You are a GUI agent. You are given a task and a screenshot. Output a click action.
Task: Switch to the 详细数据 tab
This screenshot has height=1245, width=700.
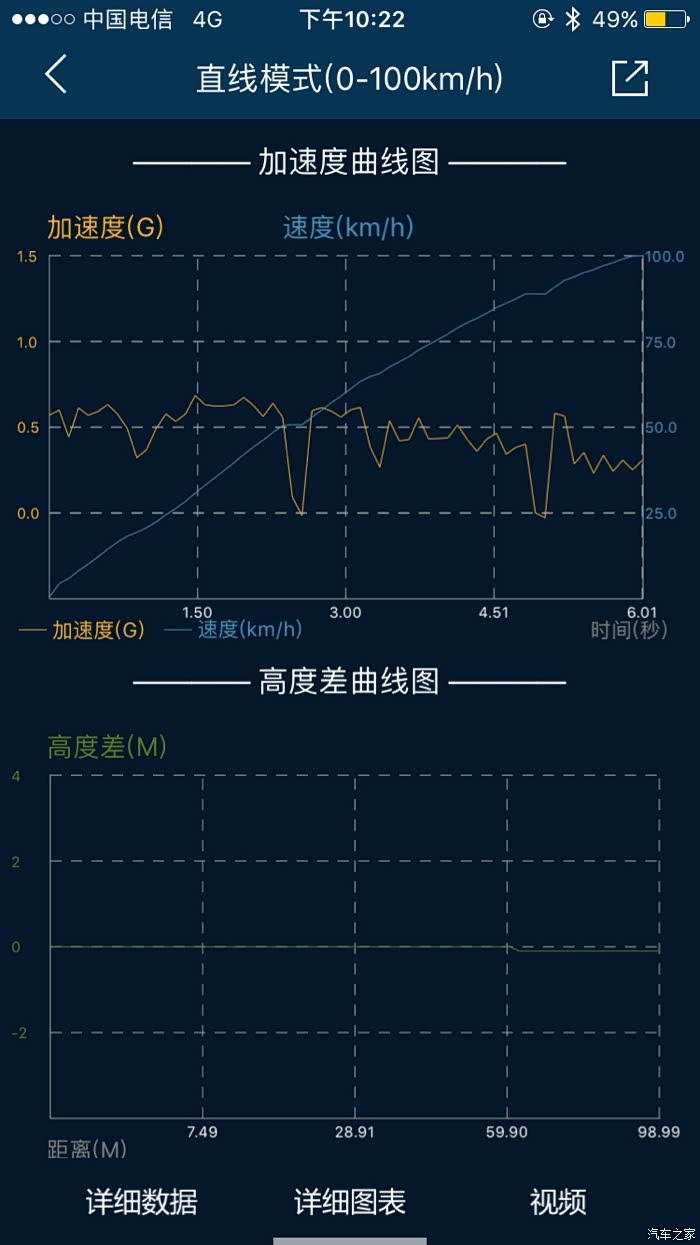click(x=142, y=1202)
